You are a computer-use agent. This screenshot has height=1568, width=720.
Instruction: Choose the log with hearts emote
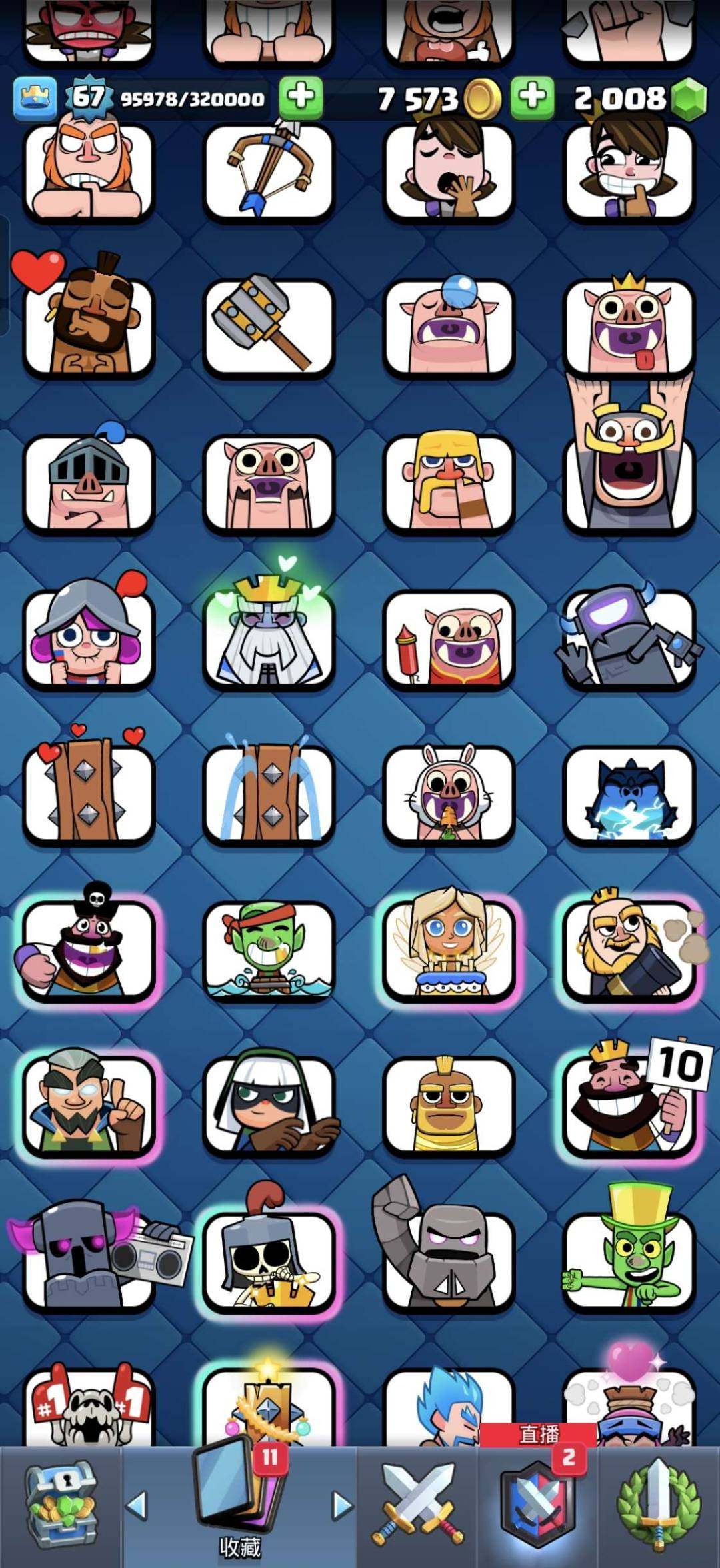coord(89,794)
